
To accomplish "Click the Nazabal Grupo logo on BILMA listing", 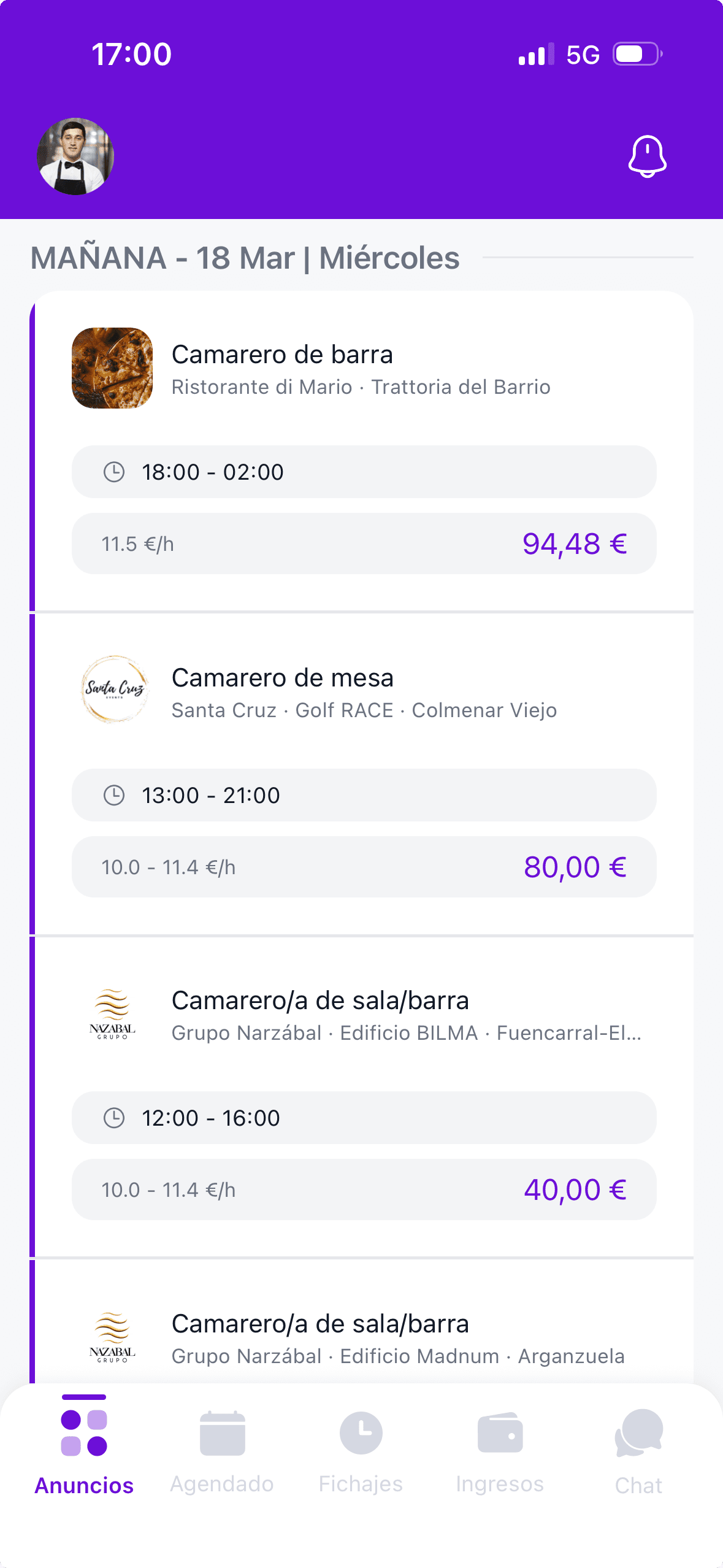I will [x=113, y=1012].
